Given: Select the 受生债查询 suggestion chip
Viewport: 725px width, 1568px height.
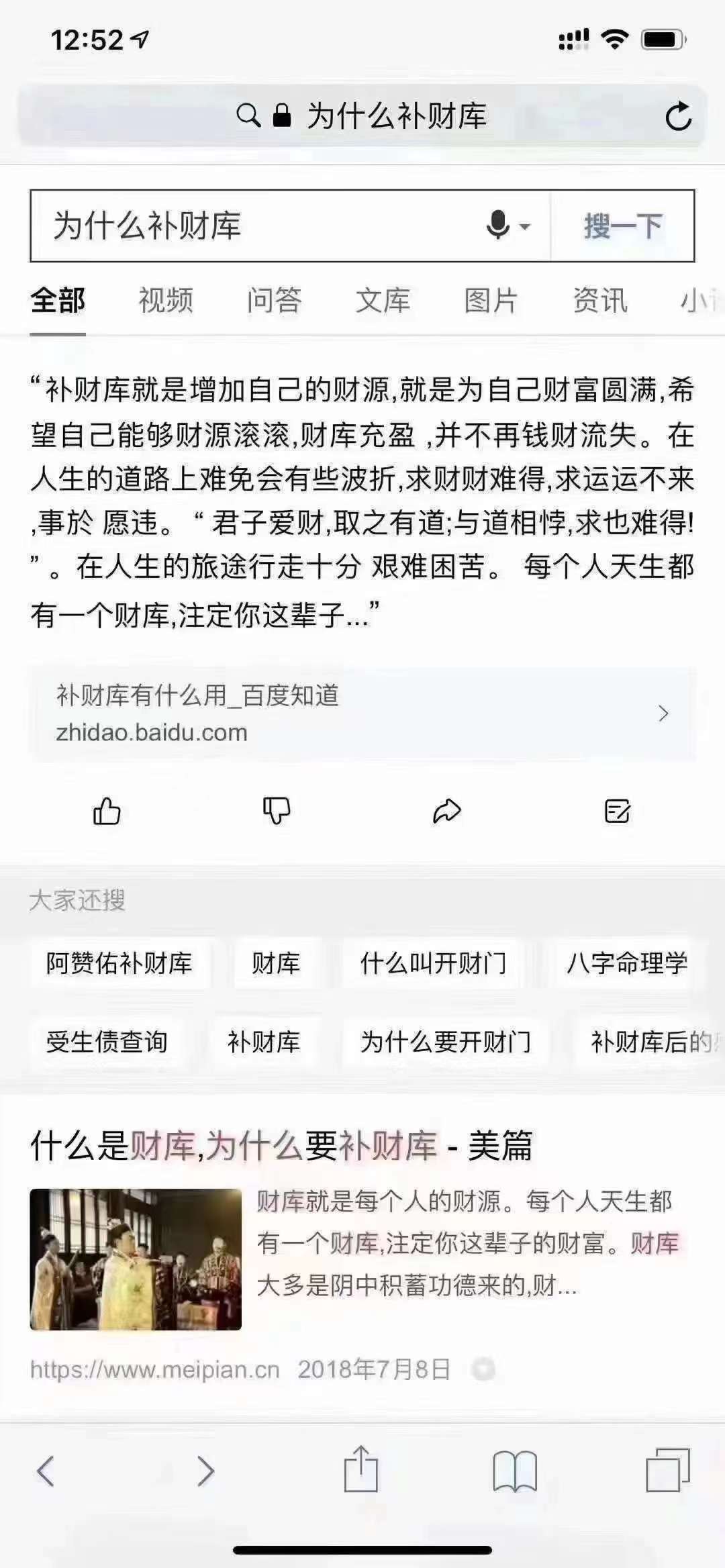Looking at the screenshot, I should click(107, 1042).
